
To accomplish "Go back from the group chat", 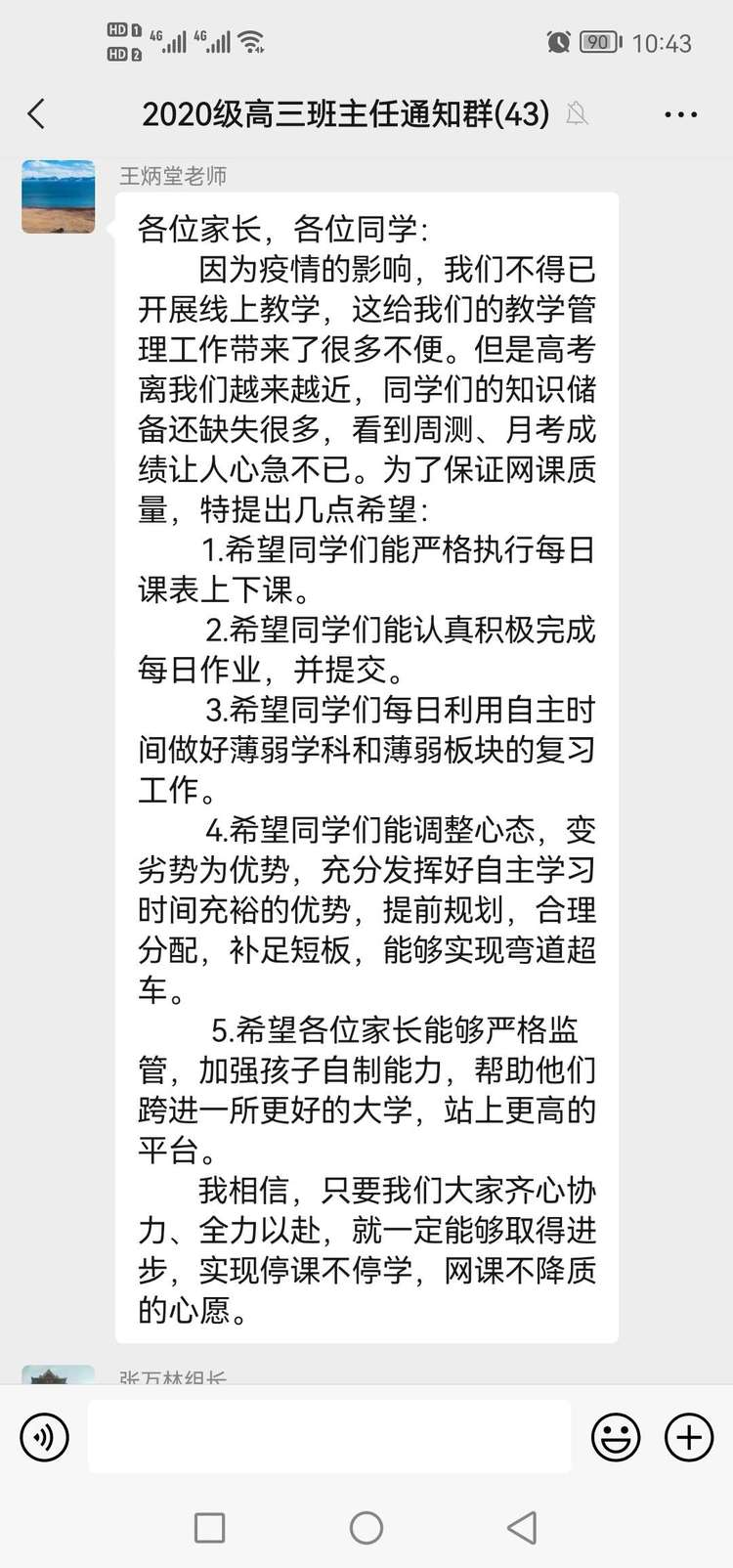I will tap(37, 114).
